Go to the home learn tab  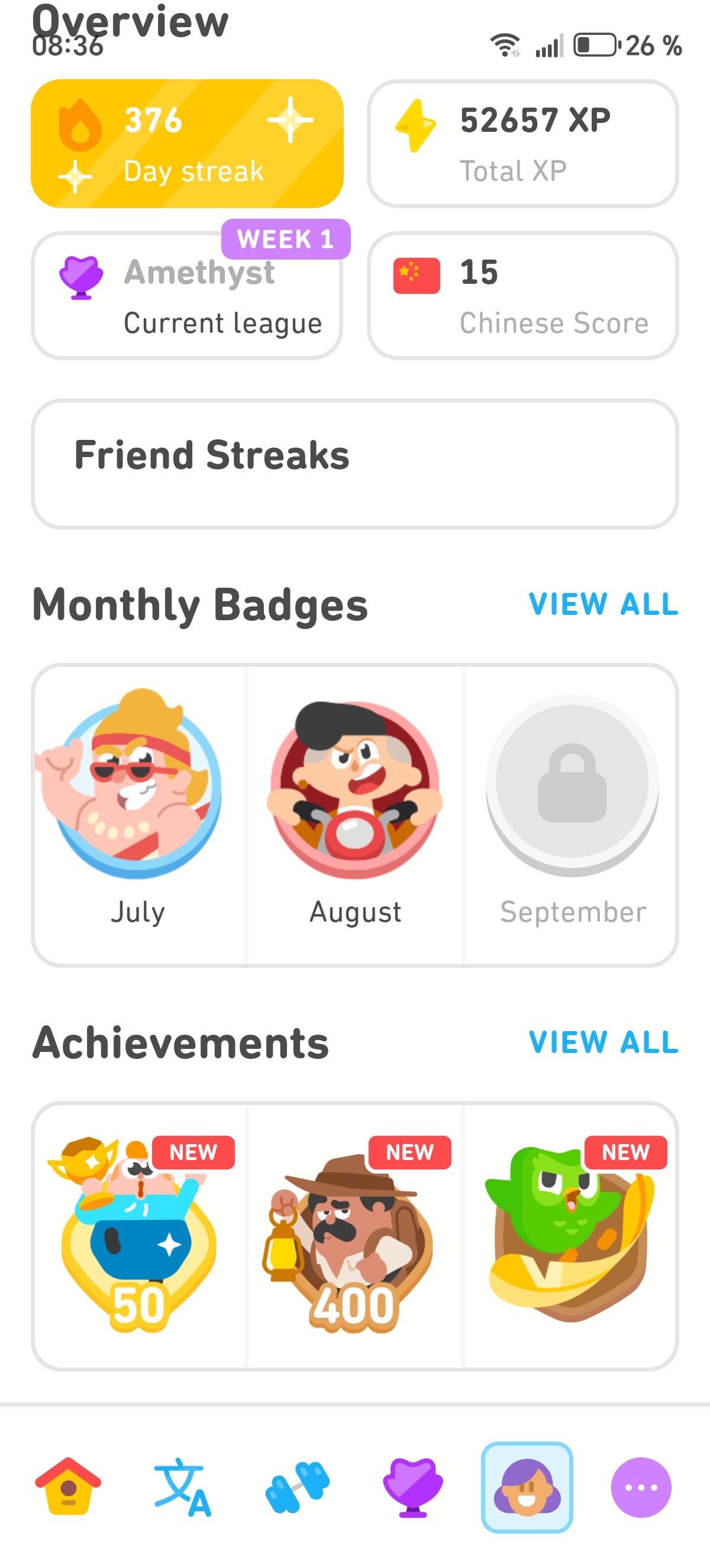coord(68,1486)
